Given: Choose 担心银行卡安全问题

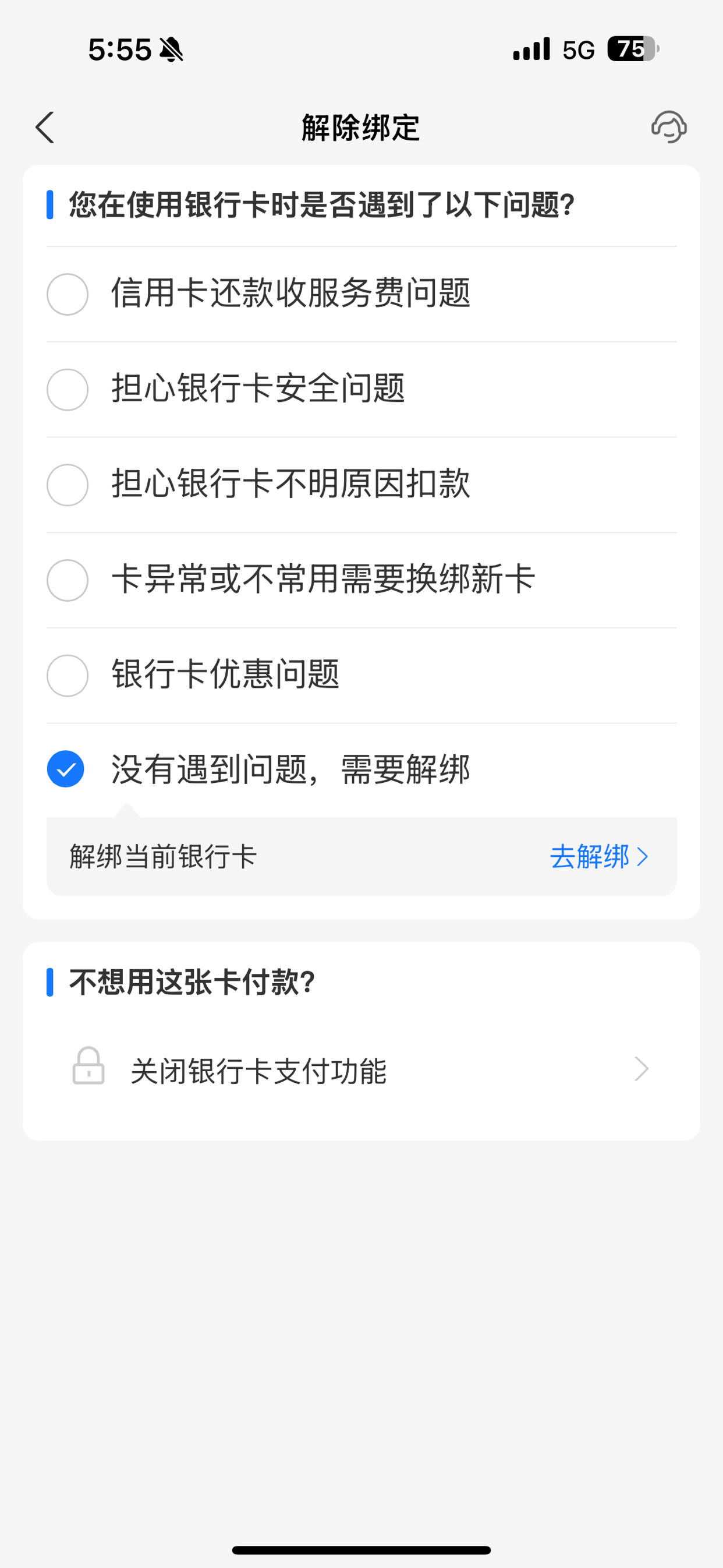Looking at the screenshot, I should coord(361,390).
